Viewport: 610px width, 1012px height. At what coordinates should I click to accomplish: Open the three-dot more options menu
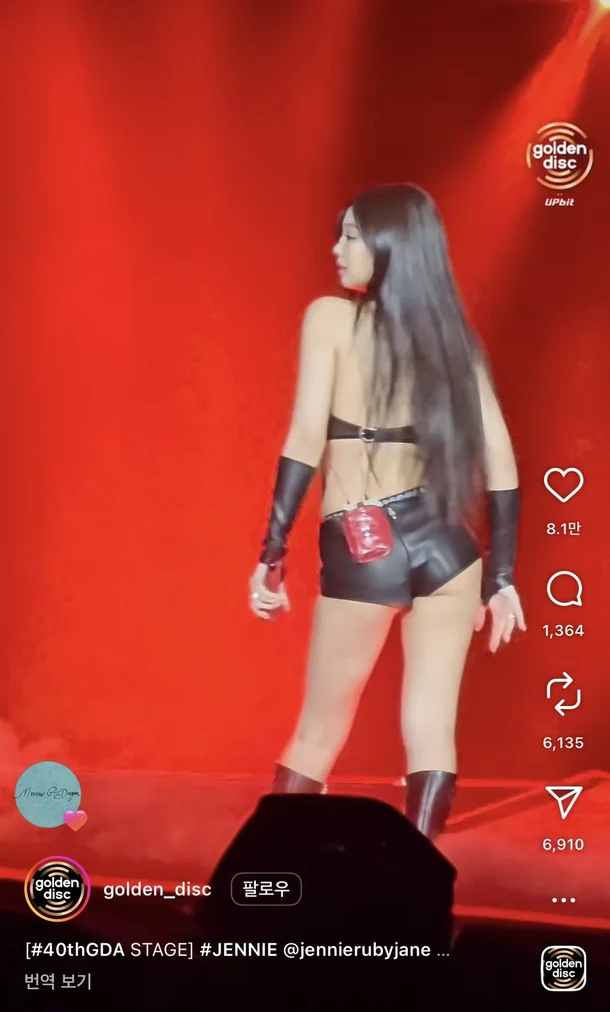[x=563, y=900]
